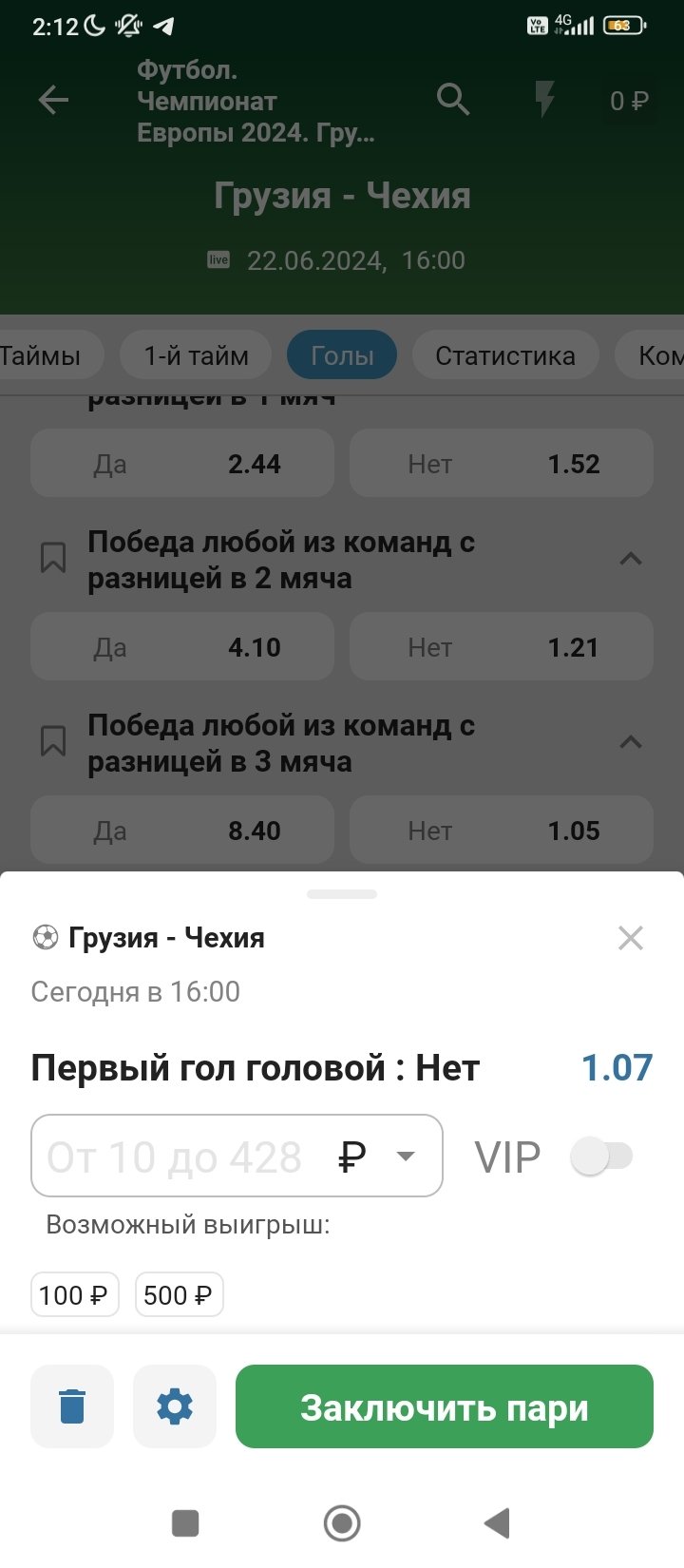Go to the system home screen

pyautogui.click(x=342, y=1522)
